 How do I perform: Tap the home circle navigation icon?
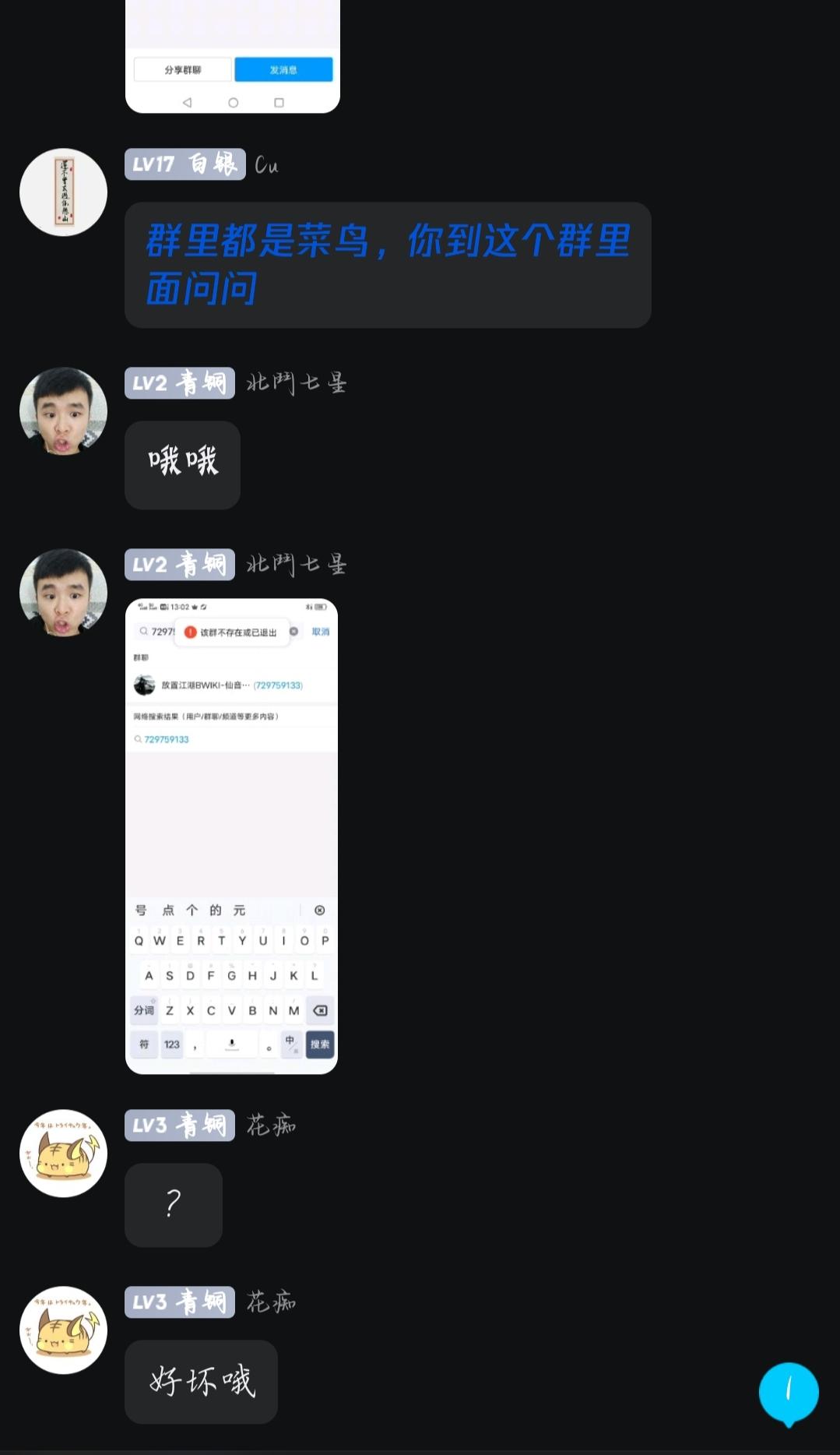tap(233, 102)
